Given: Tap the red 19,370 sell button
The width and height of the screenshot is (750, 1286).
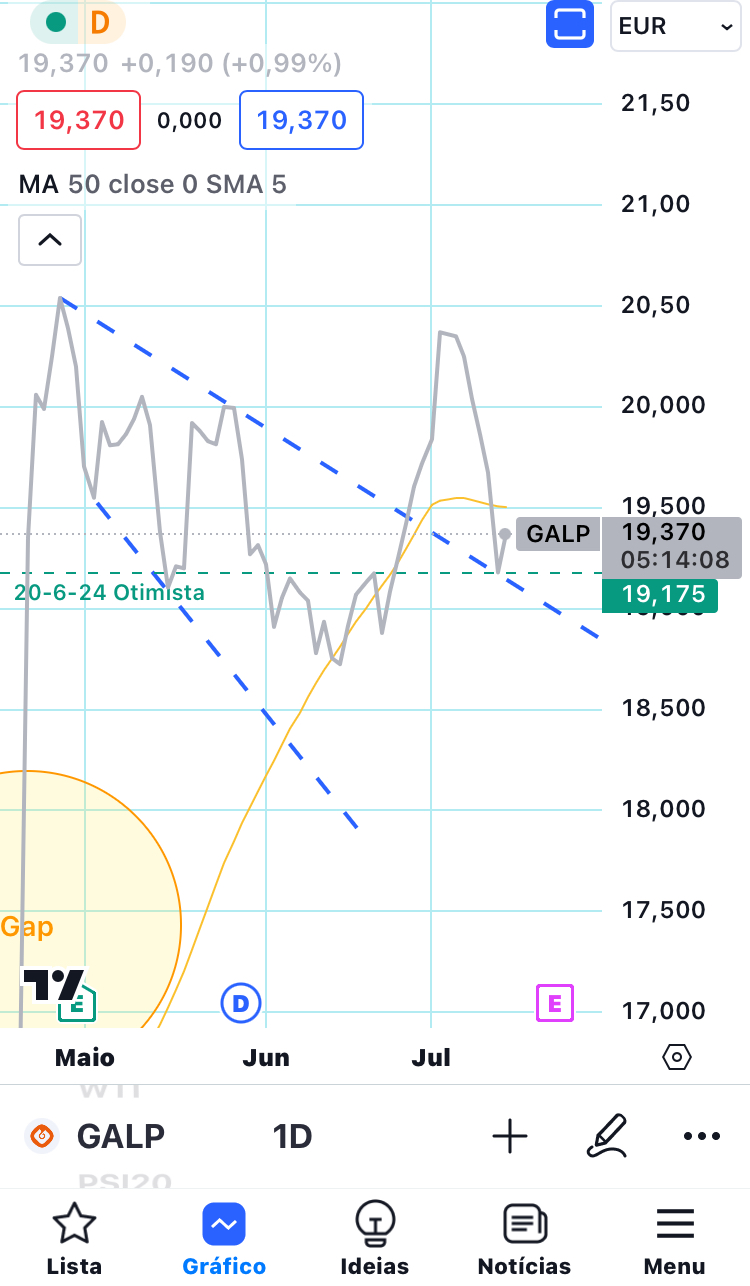Looking at the screenshot, I should (x=79, y=121).
